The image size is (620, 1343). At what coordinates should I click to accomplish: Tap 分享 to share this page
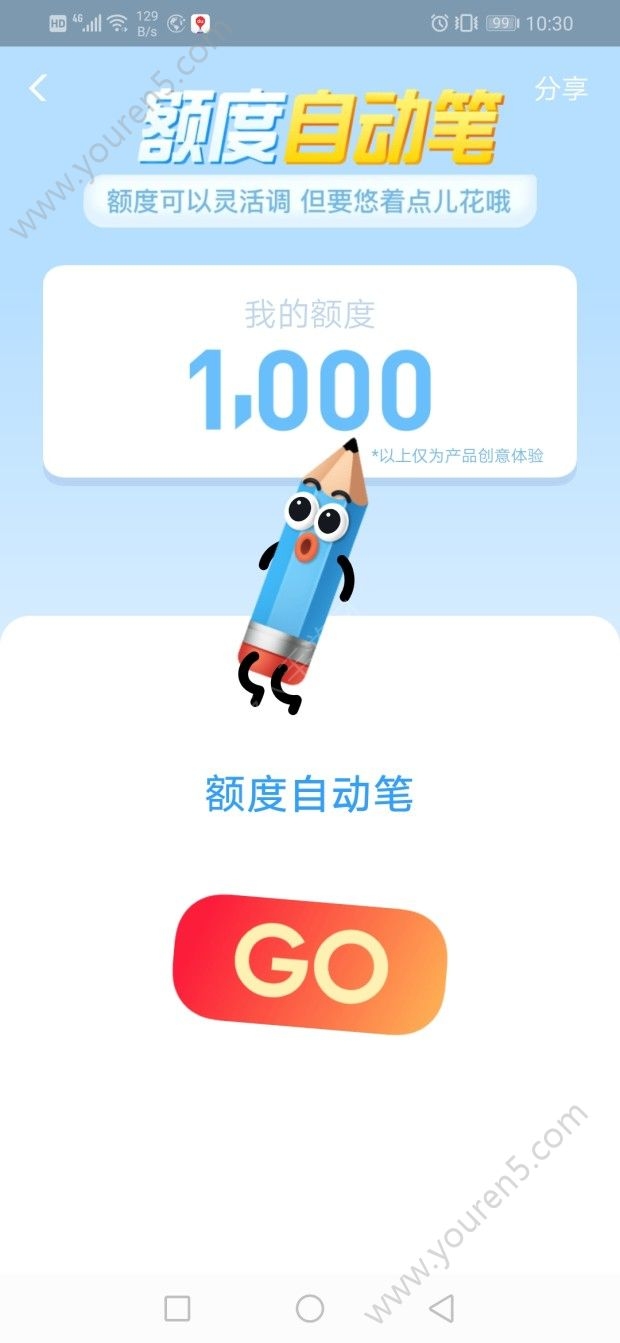click(x=560, y=88)
